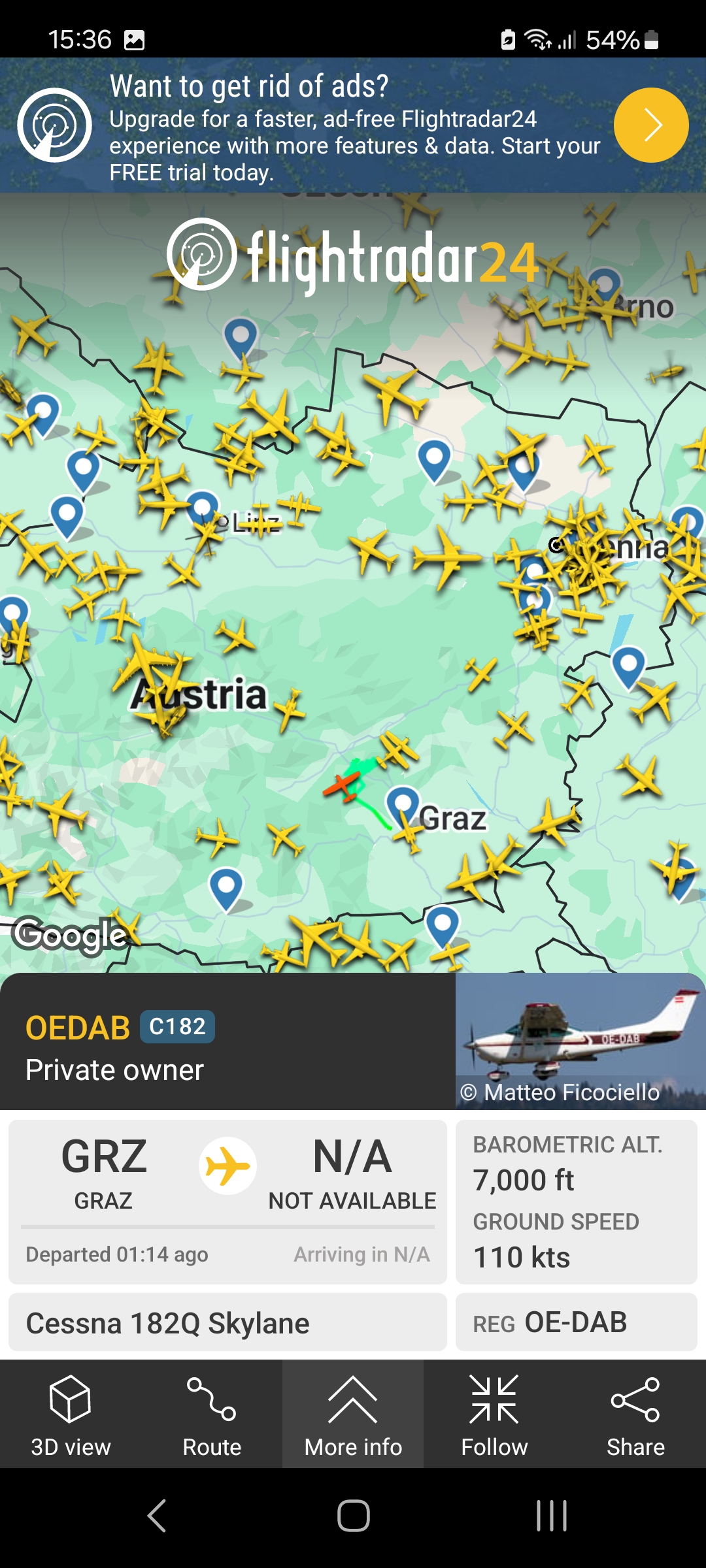The height and width of the screenshot is (1568, 706).
Task: Open the OE-DAB aircraft photo
Action: [x=580, y=1041]
